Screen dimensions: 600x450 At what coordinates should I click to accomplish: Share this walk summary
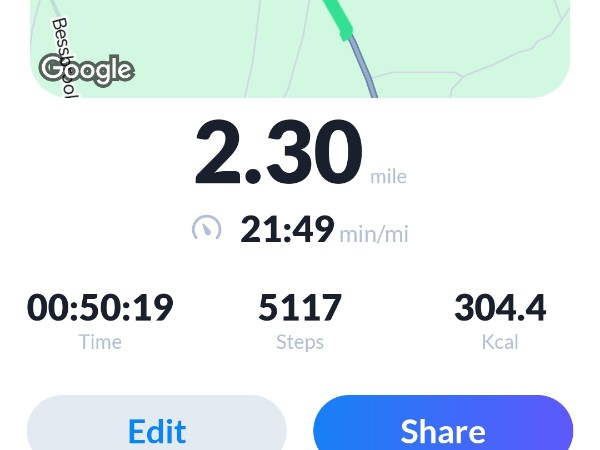[x=443, y=425]
